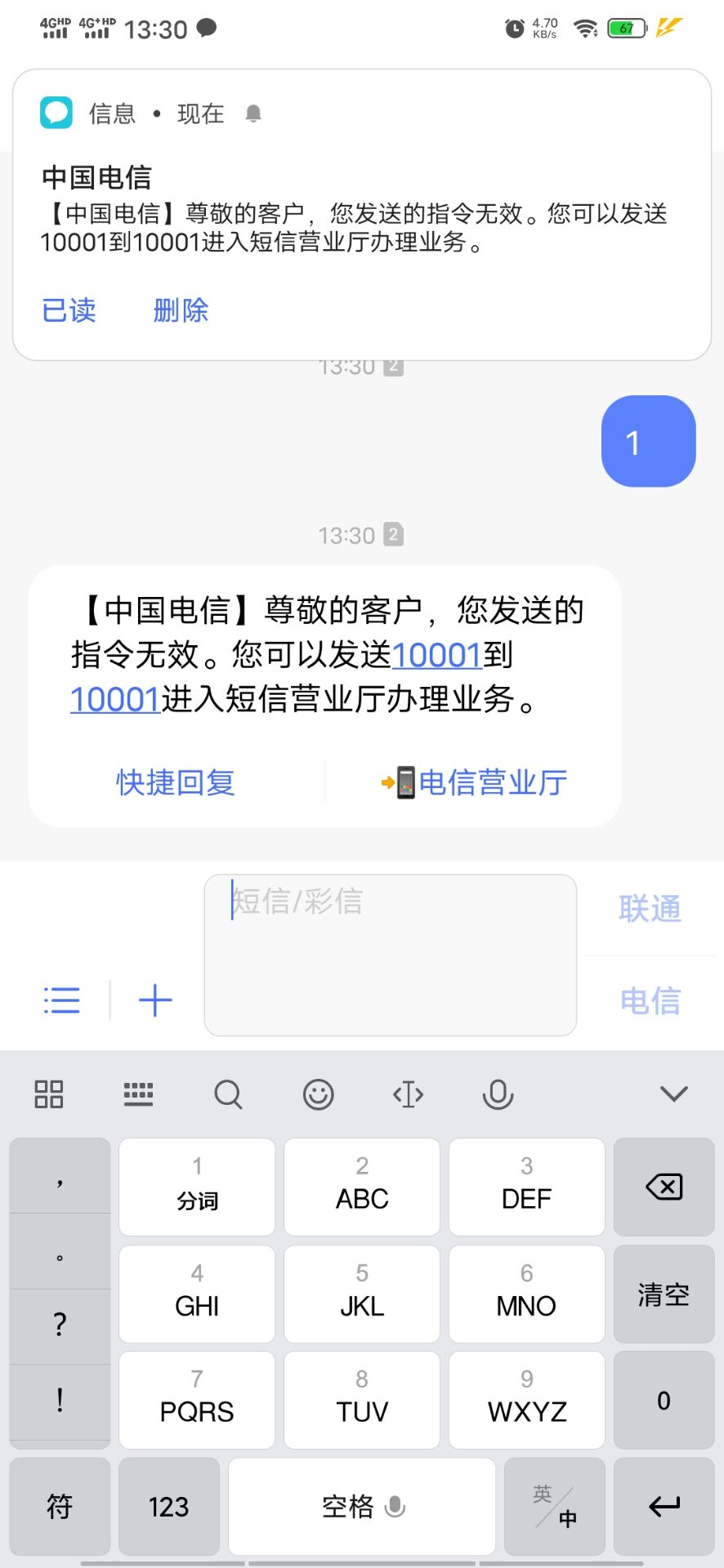
Task: Open emoji picker on keyboard toolbar
Action: (x=318, y=1094)
